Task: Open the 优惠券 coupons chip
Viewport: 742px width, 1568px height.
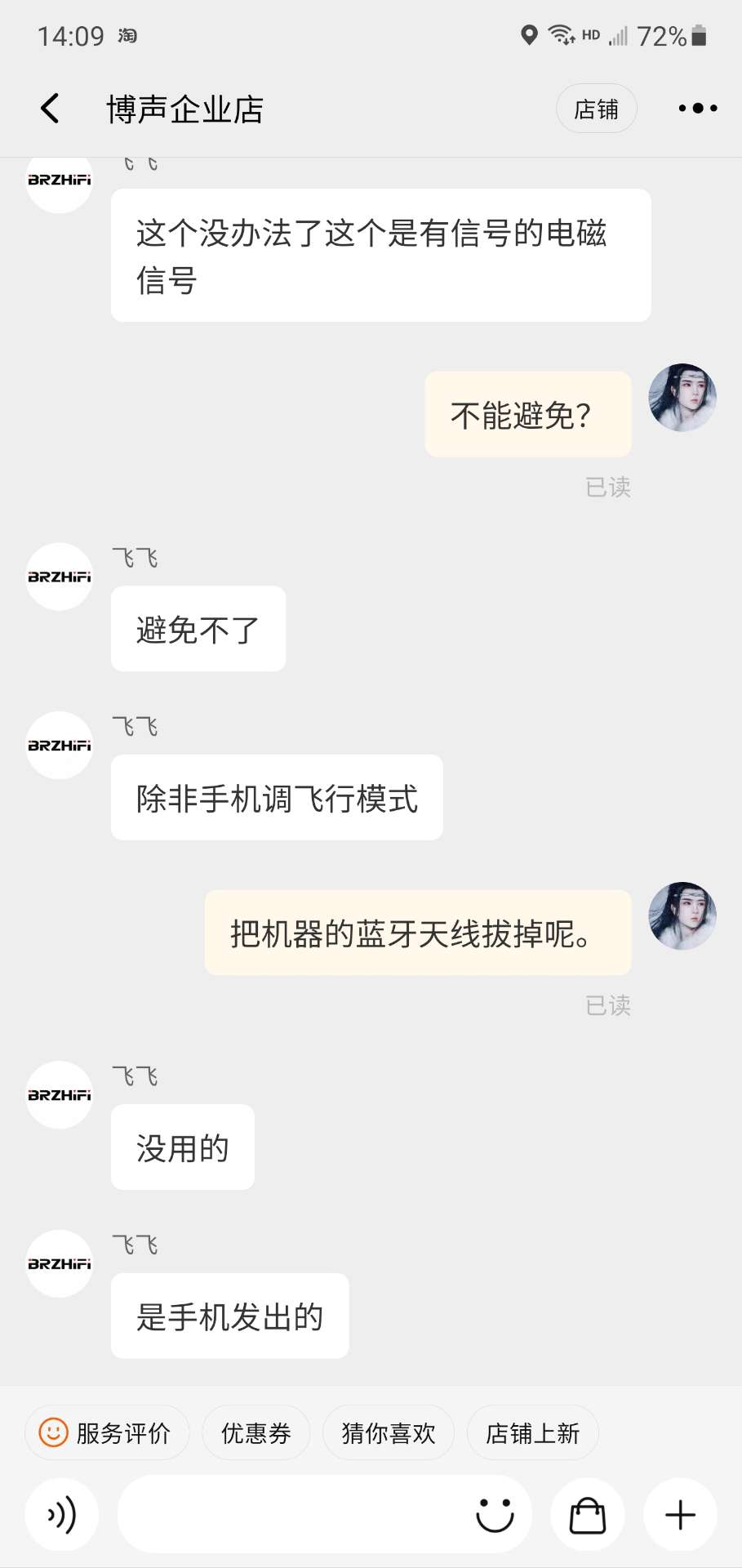Action: 256,1432
